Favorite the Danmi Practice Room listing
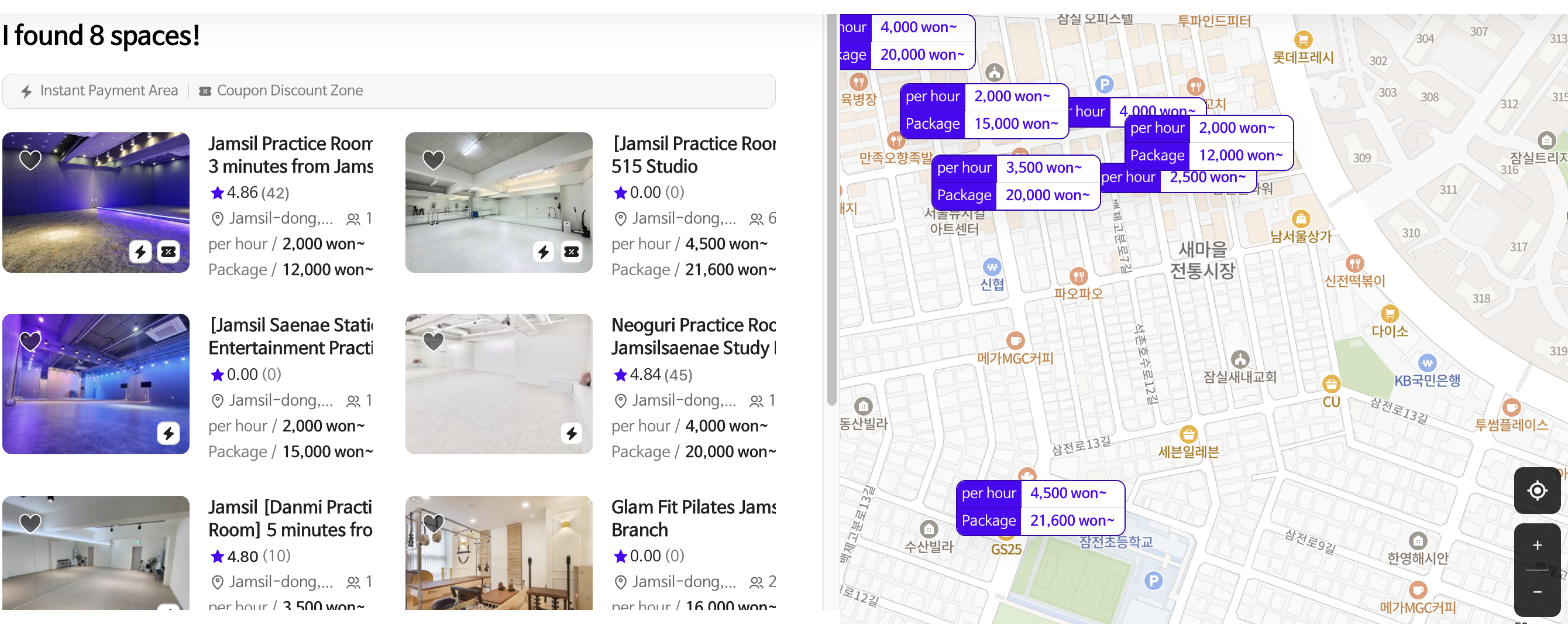Screen dimensions: 1568x624 tap(30, 523)
